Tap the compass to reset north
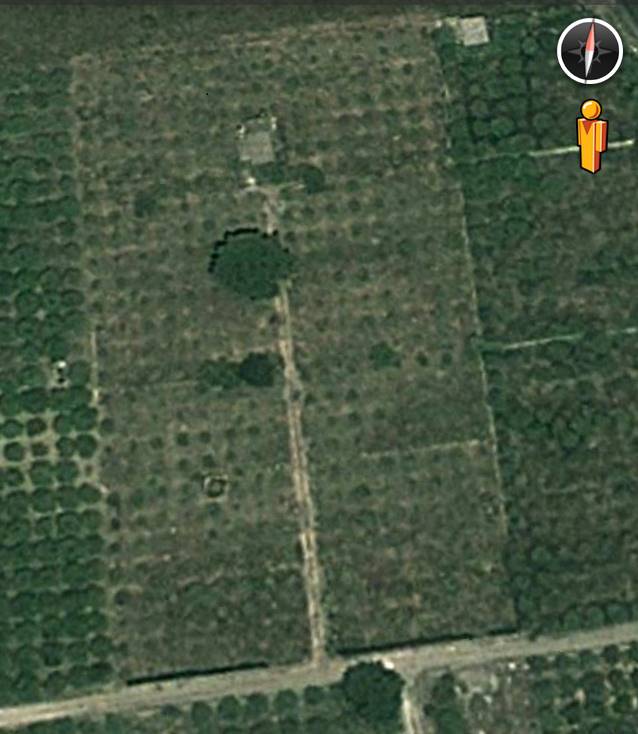638x734 pixels. tap(590, 51)
